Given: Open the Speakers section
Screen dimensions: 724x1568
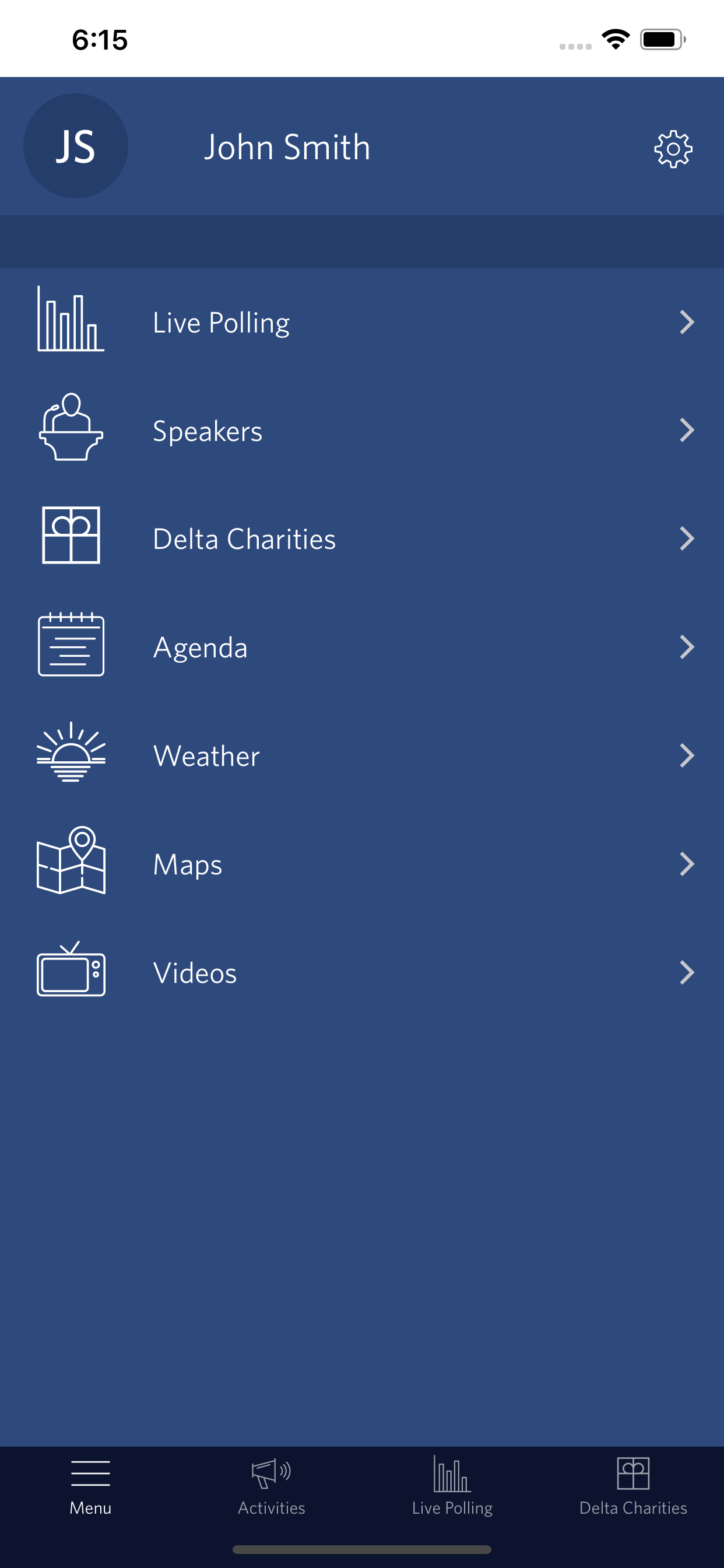Looking at the screenshot, I should pos(361,430).
